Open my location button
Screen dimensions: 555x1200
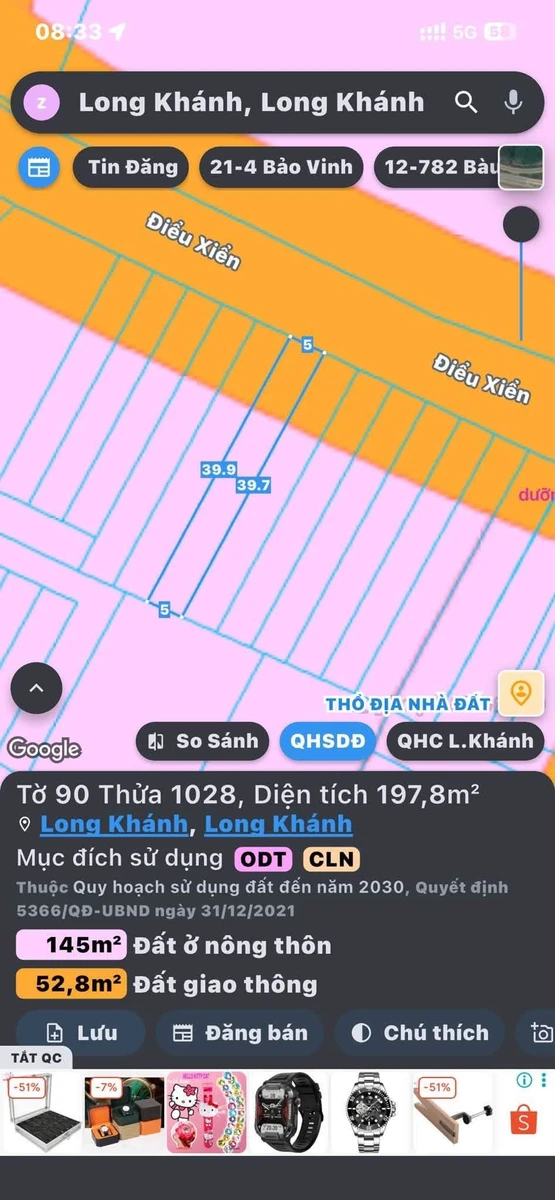520,692
